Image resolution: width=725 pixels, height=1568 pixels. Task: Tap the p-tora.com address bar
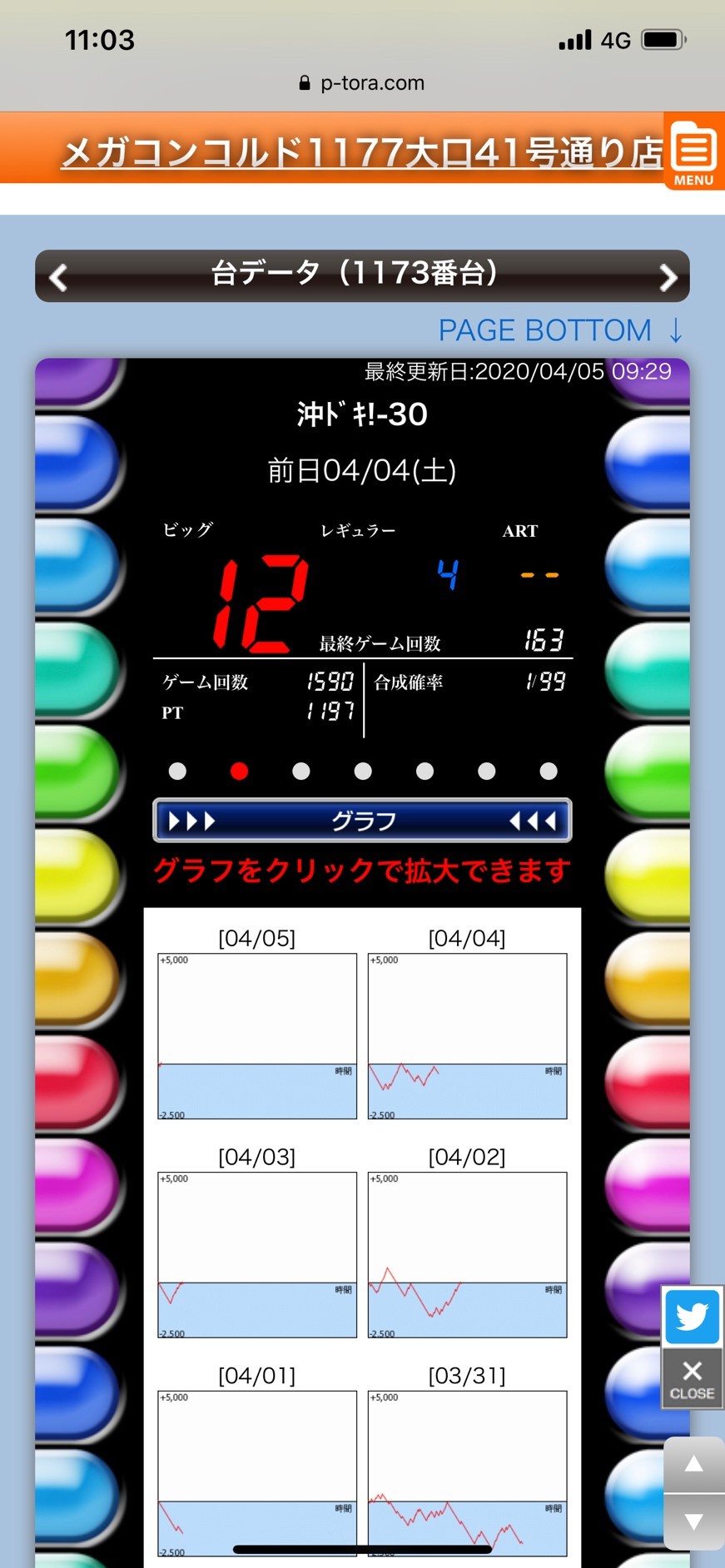coord(362,83)
